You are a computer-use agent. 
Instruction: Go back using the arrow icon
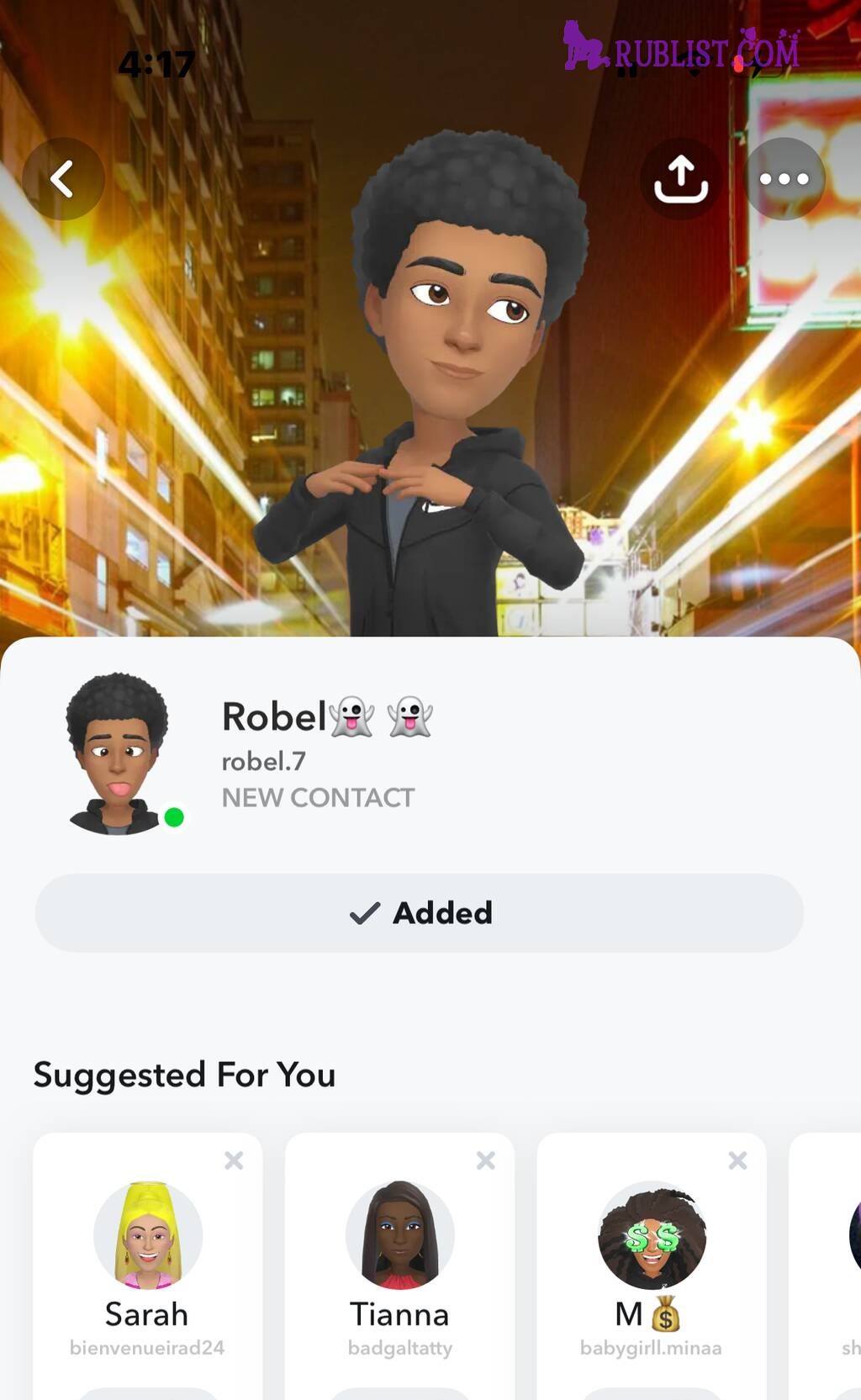coord(62,179)
